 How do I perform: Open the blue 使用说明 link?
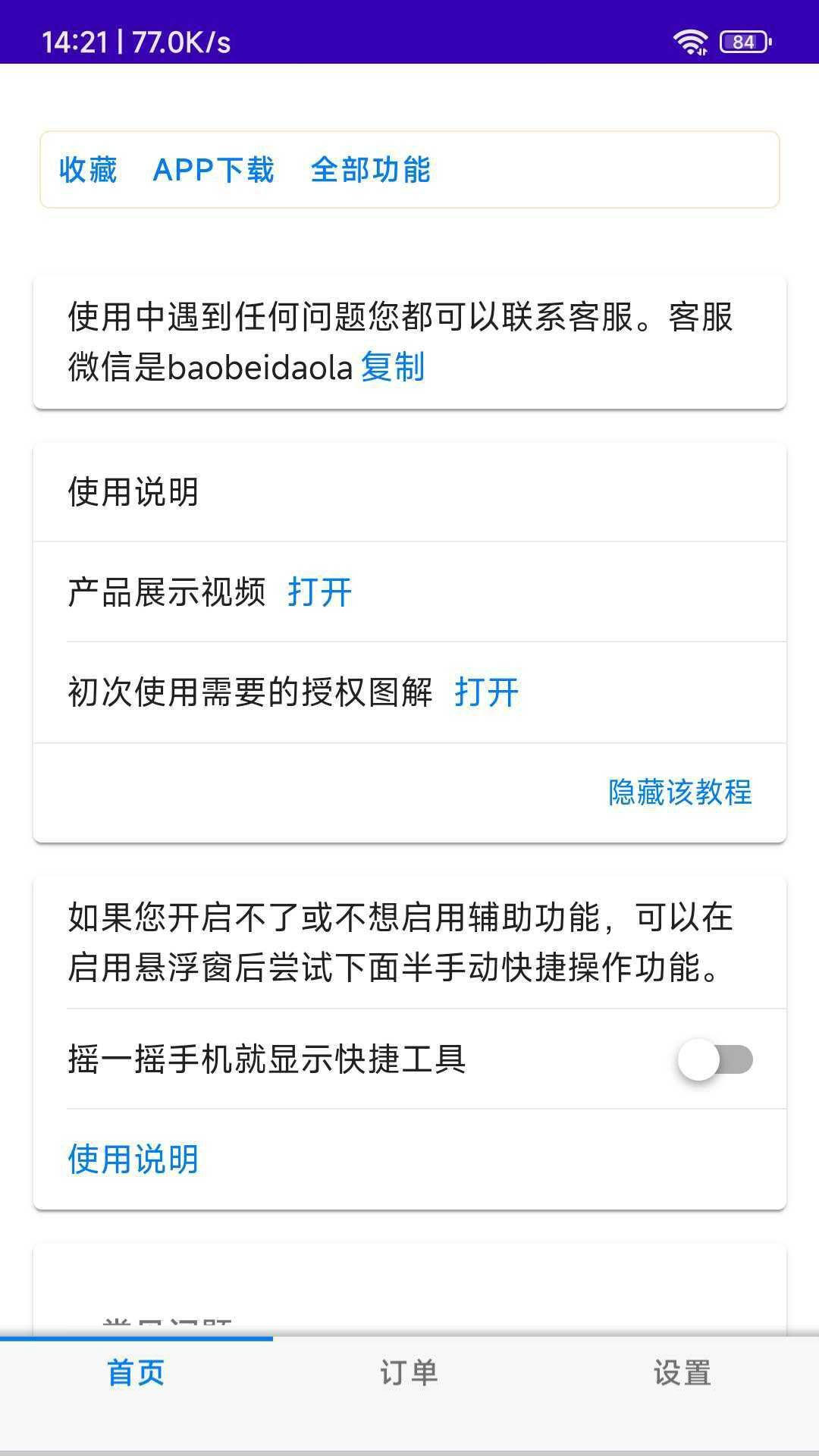(133, 1159)
